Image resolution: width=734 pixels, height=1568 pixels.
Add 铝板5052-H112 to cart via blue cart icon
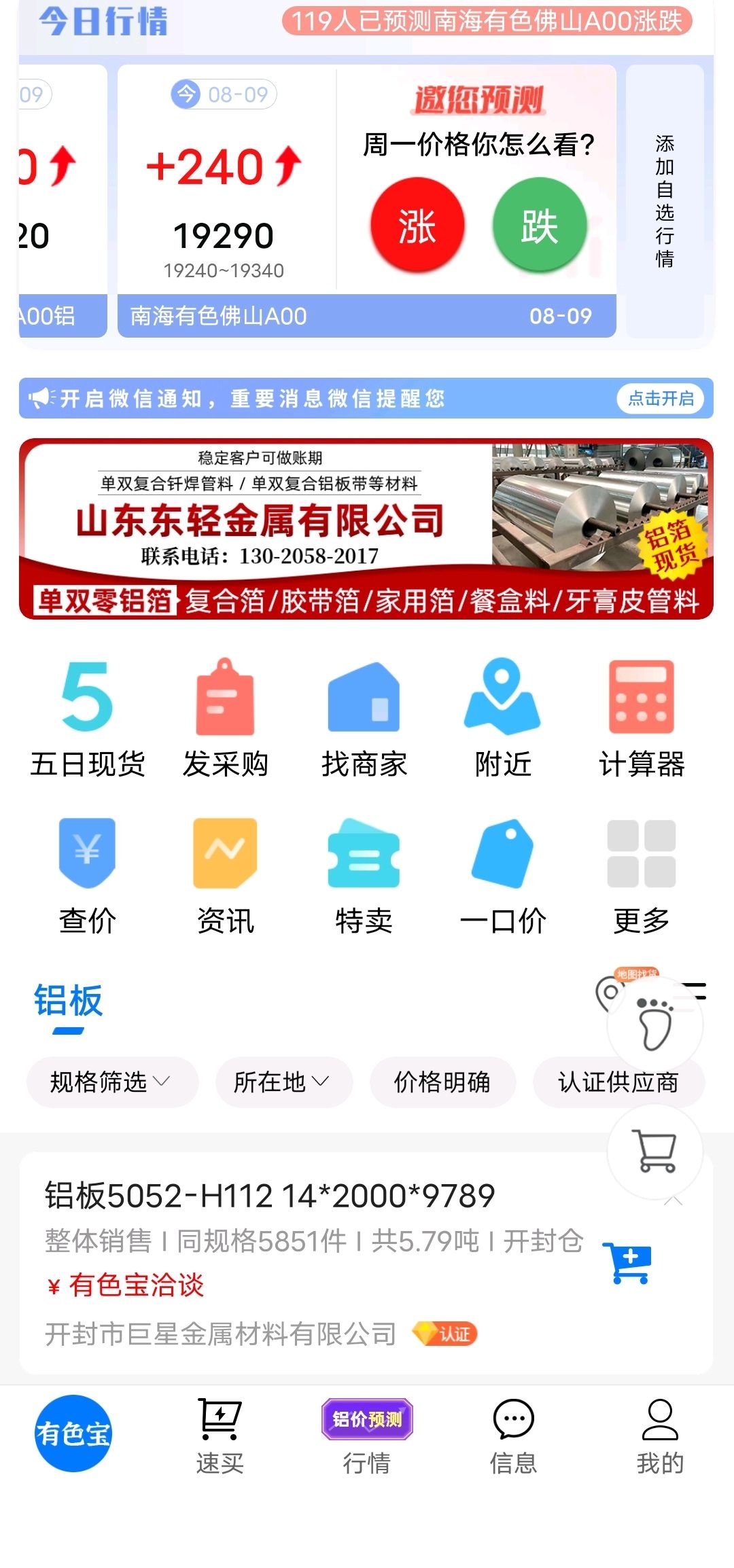coord(627,1264)
